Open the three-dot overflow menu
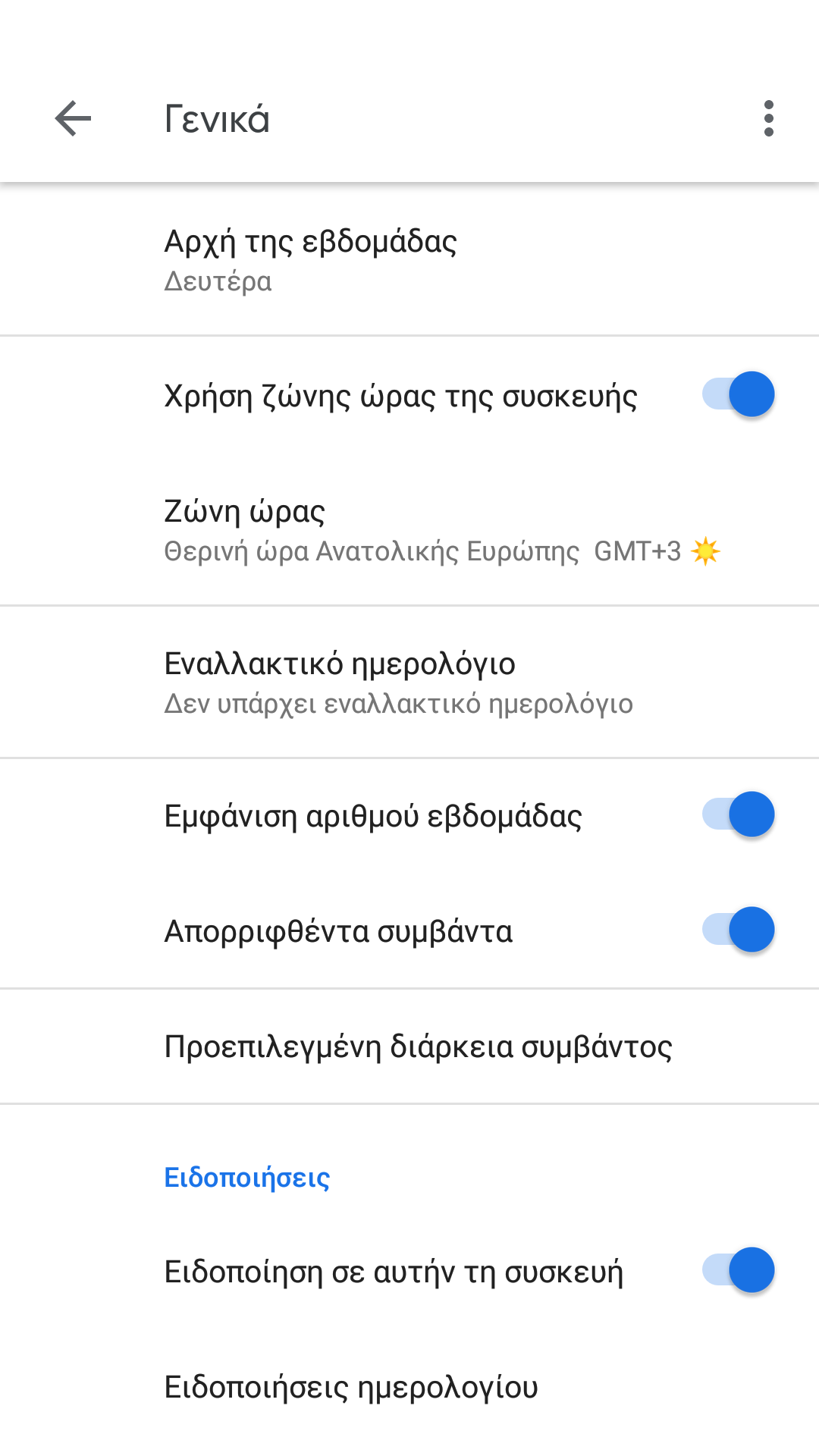Viewport: 819px width, 1456px height. (x=768, y=119)
